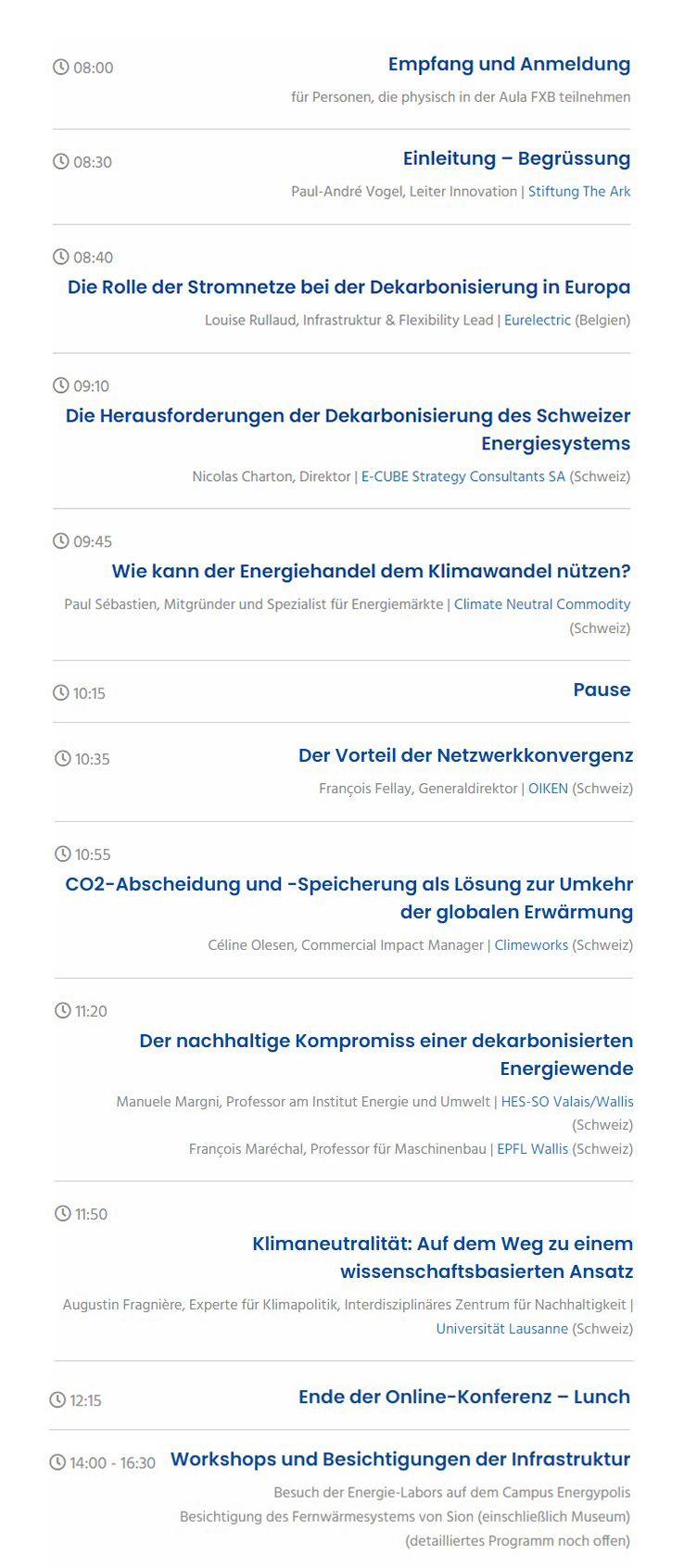Screen dimensions: 684x1568
Task: Open the OIKEN link
Action: pos(548,790)
